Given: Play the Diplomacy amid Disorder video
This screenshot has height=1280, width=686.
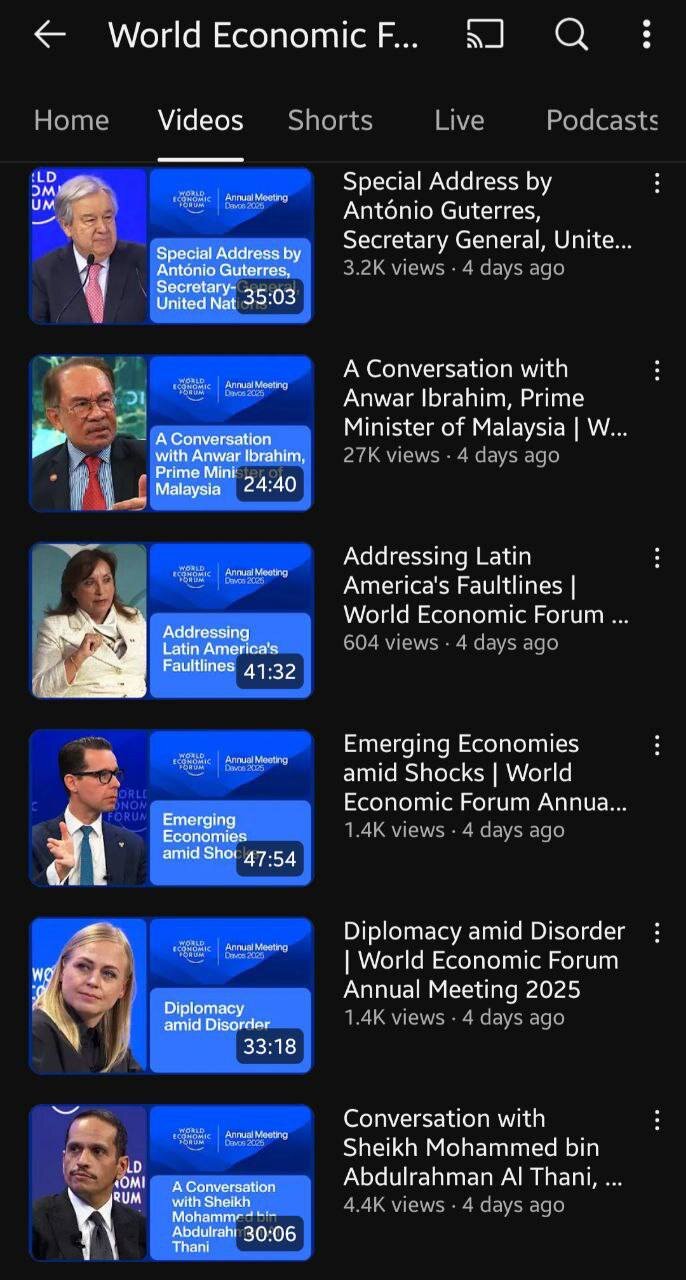Looking at the screenshot, I should [171, 995].
